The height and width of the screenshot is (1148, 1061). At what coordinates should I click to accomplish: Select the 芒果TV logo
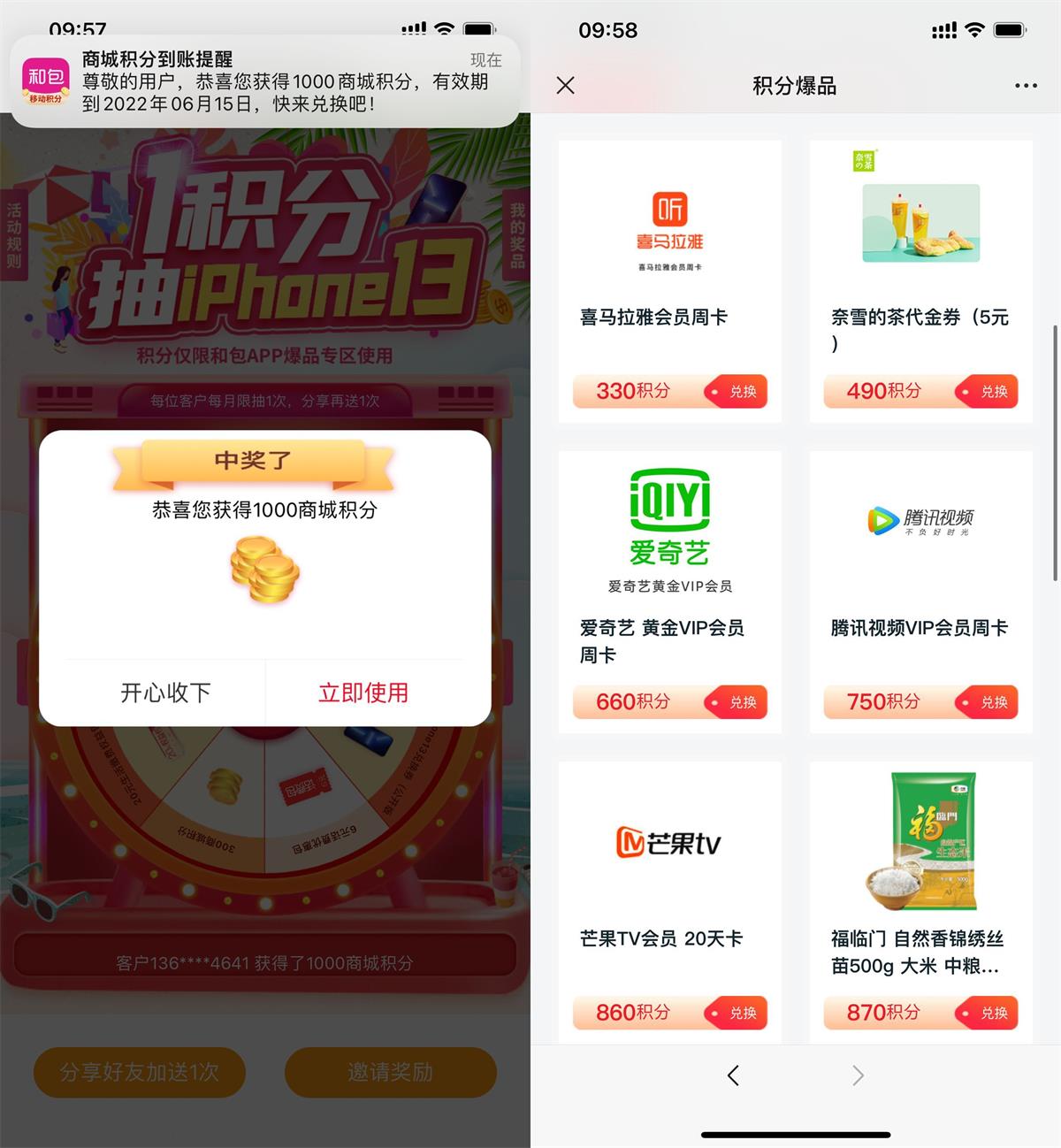(x=670, y=841)
